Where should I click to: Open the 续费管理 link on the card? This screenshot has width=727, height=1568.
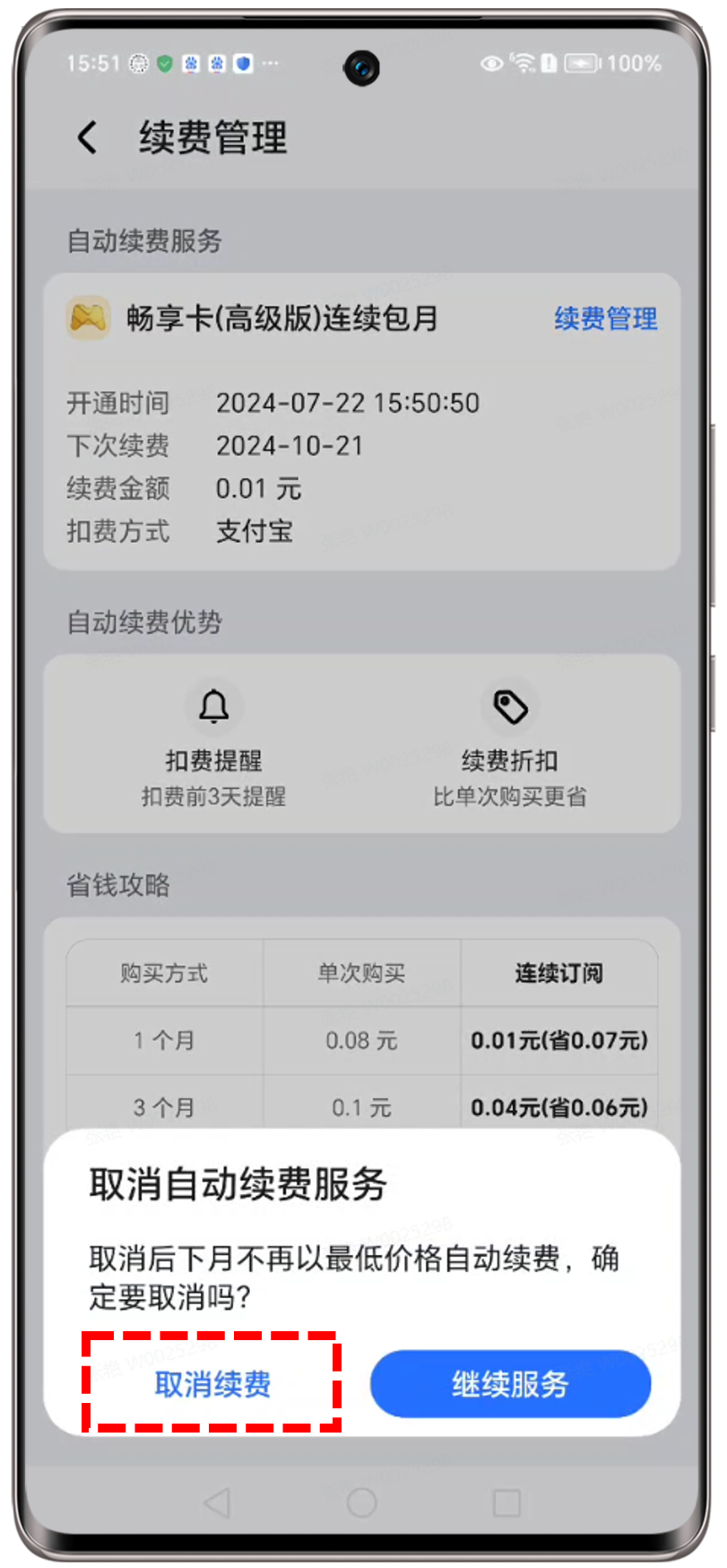pos(605,318)
